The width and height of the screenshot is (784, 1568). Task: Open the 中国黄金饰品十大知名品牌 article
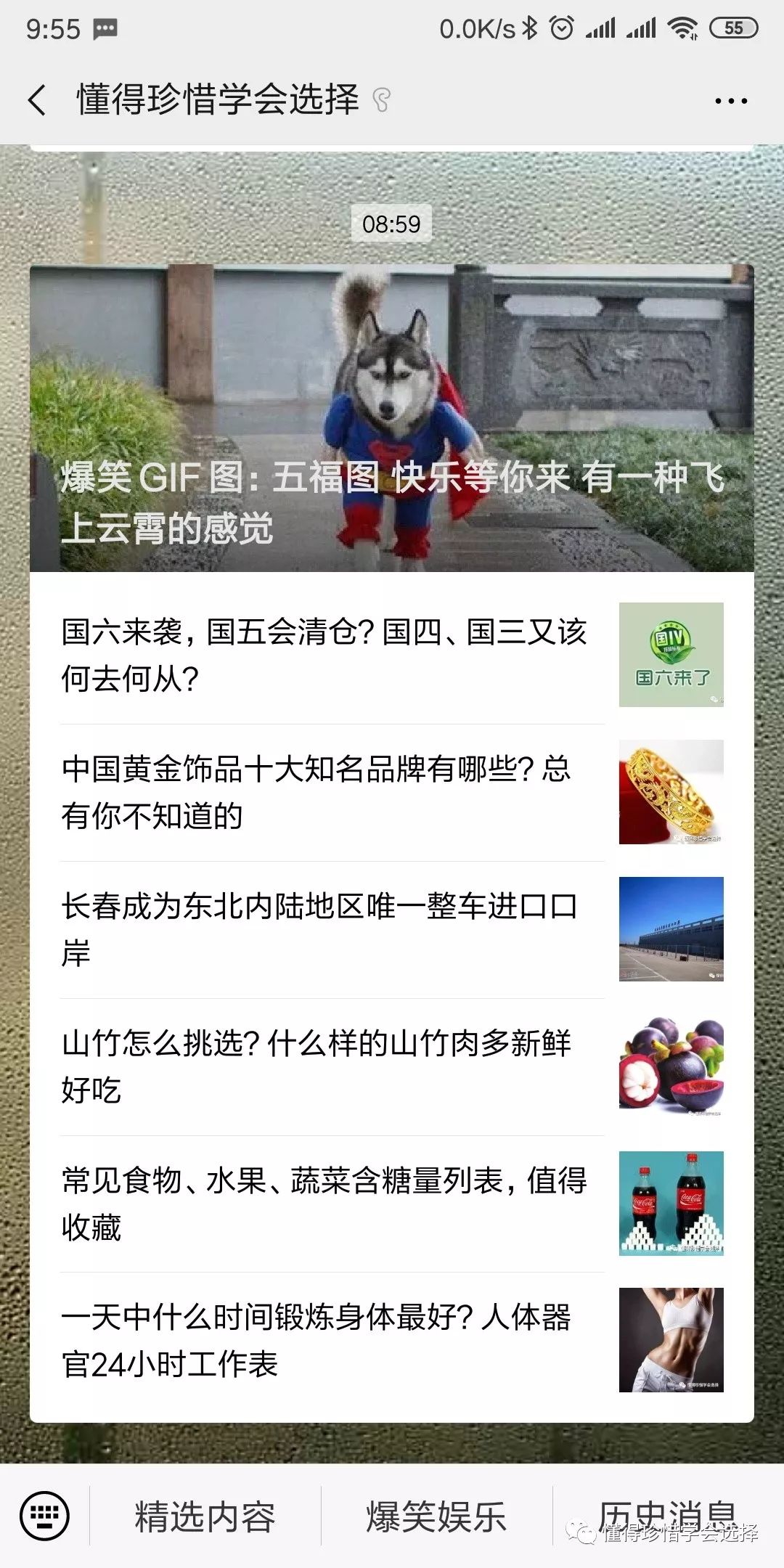(323, 792)
